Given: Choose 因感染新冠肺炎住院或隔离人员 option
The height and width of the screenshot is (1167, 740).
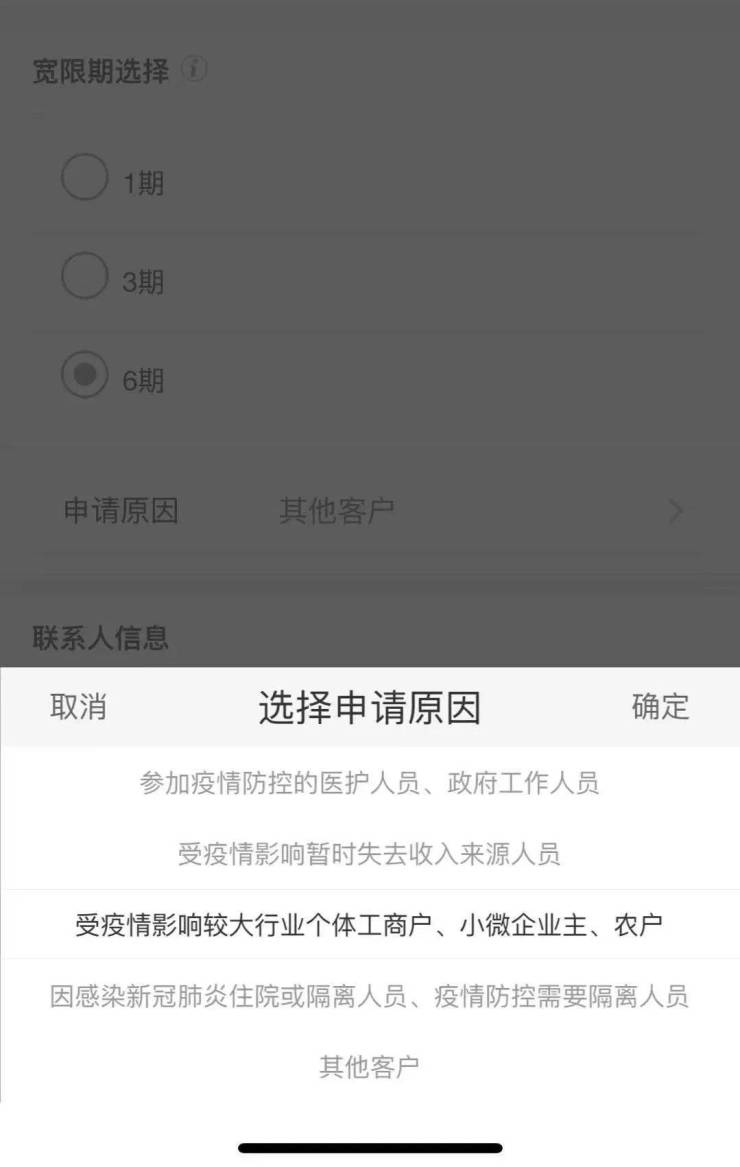Looking at the screenshot, I should pos(369,996).
